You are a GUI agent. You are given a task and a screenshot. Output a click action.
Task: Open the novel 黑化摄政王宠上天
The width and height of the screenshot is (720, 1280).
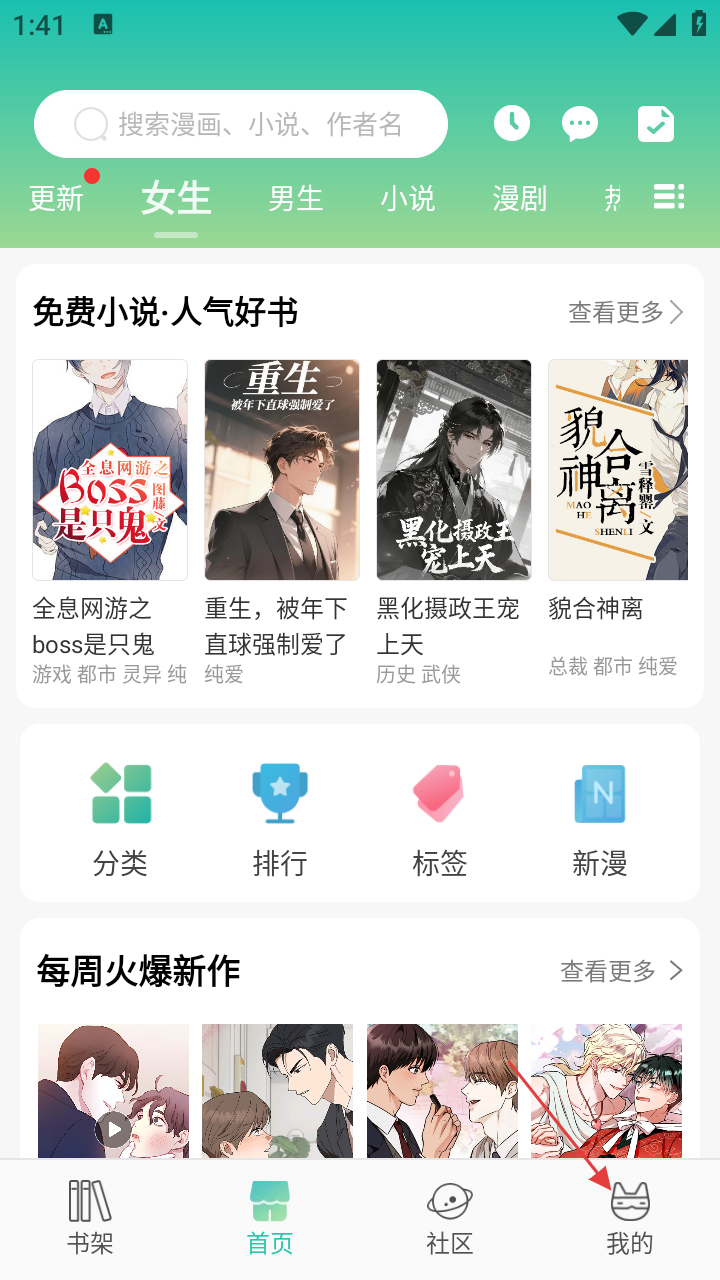pos(454,470)
